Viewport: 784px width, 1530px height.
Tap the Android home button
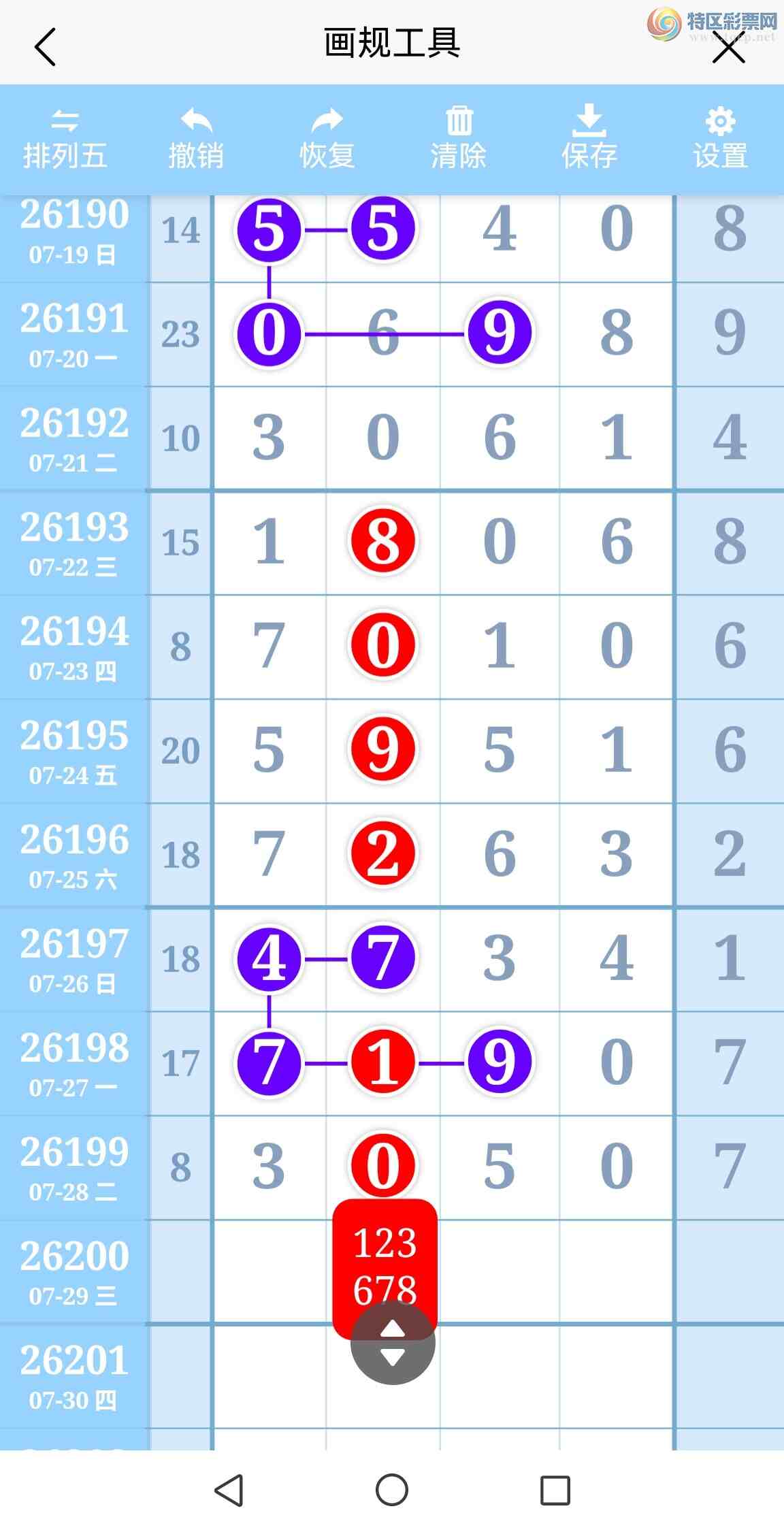[392, 1490]
